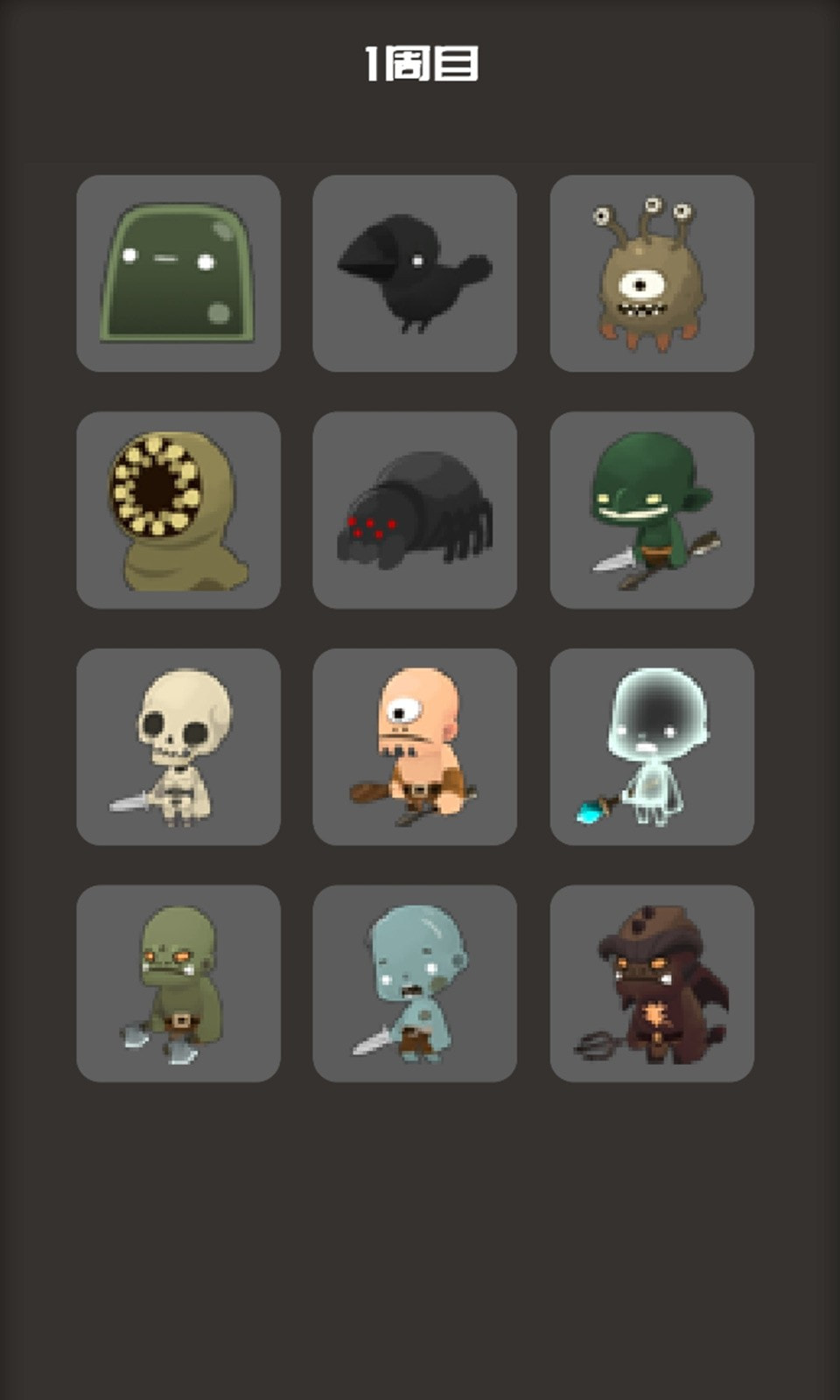Image resolution: width=840 pixels, height=1400 pixels.
Task: Tap the skeleton with sword tile
Action: click(x=178, y=746)
